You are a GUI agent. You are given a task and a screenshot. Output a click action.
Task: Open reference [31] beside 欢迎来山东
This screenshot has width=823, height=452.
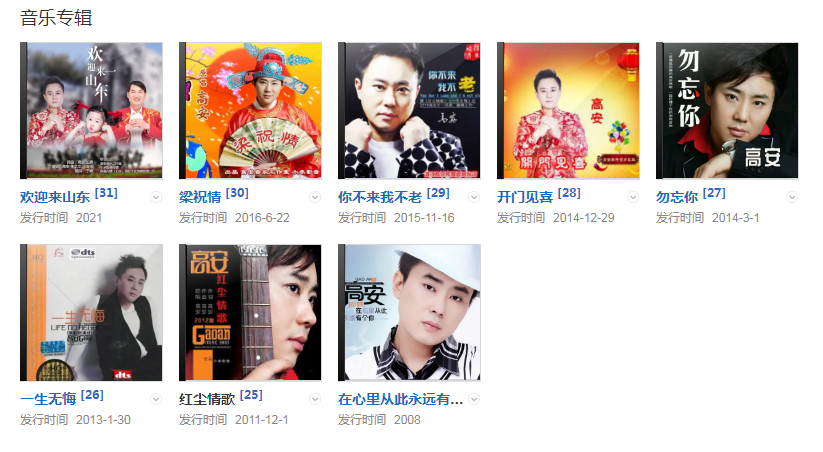coord(107,193)
